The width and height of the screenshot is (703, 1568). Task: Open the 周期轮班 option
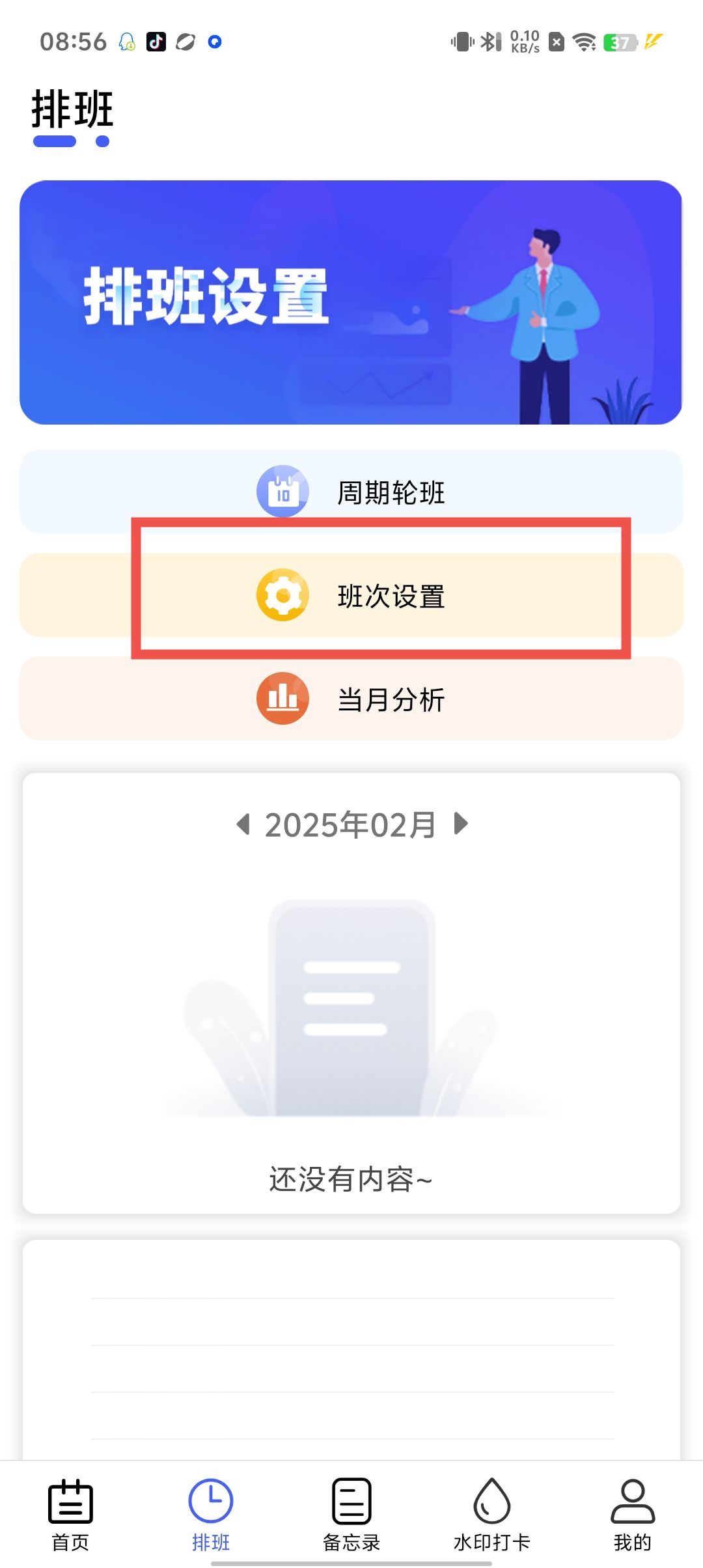point(351,492)
